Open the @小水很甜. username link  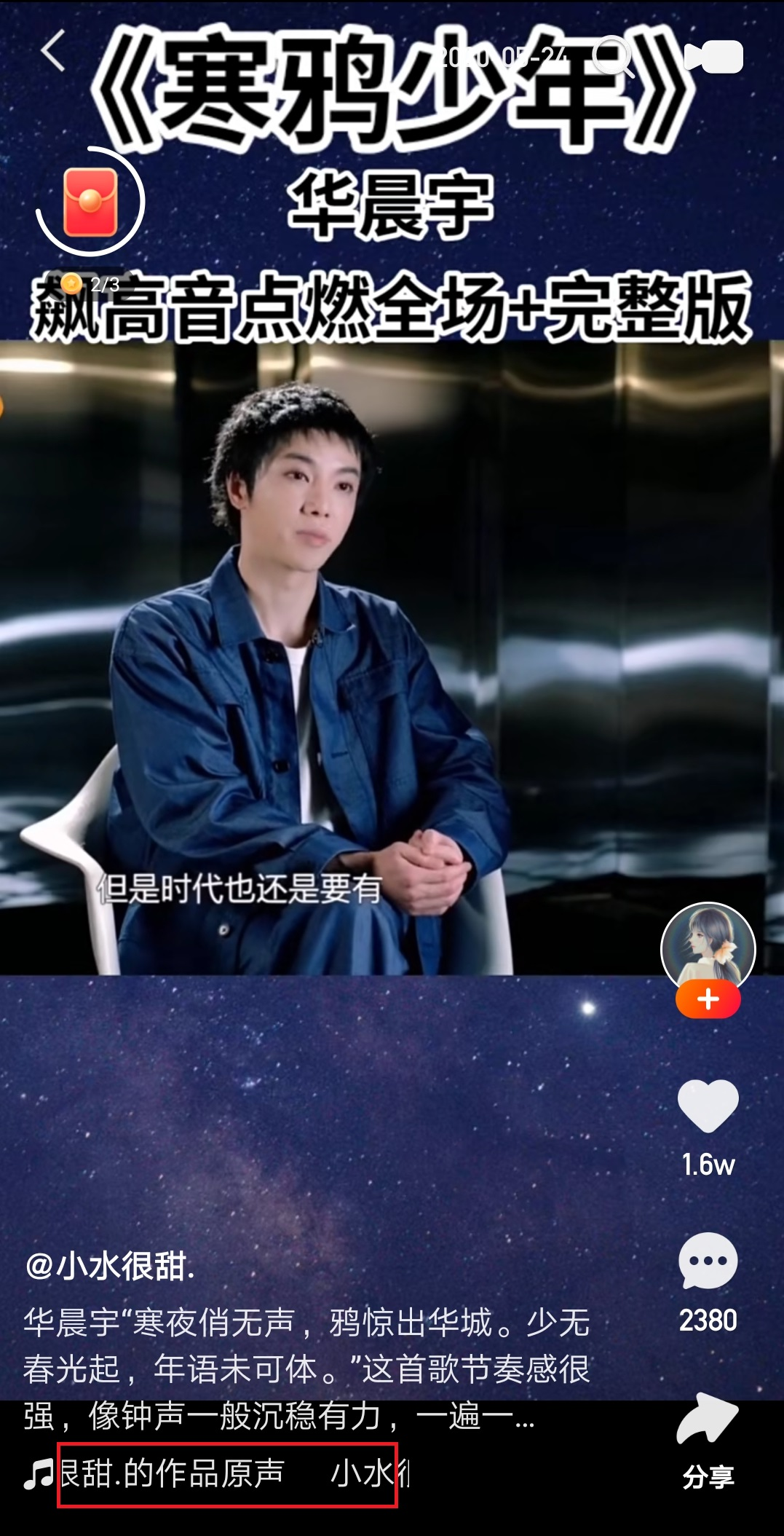pos(111,1266)
